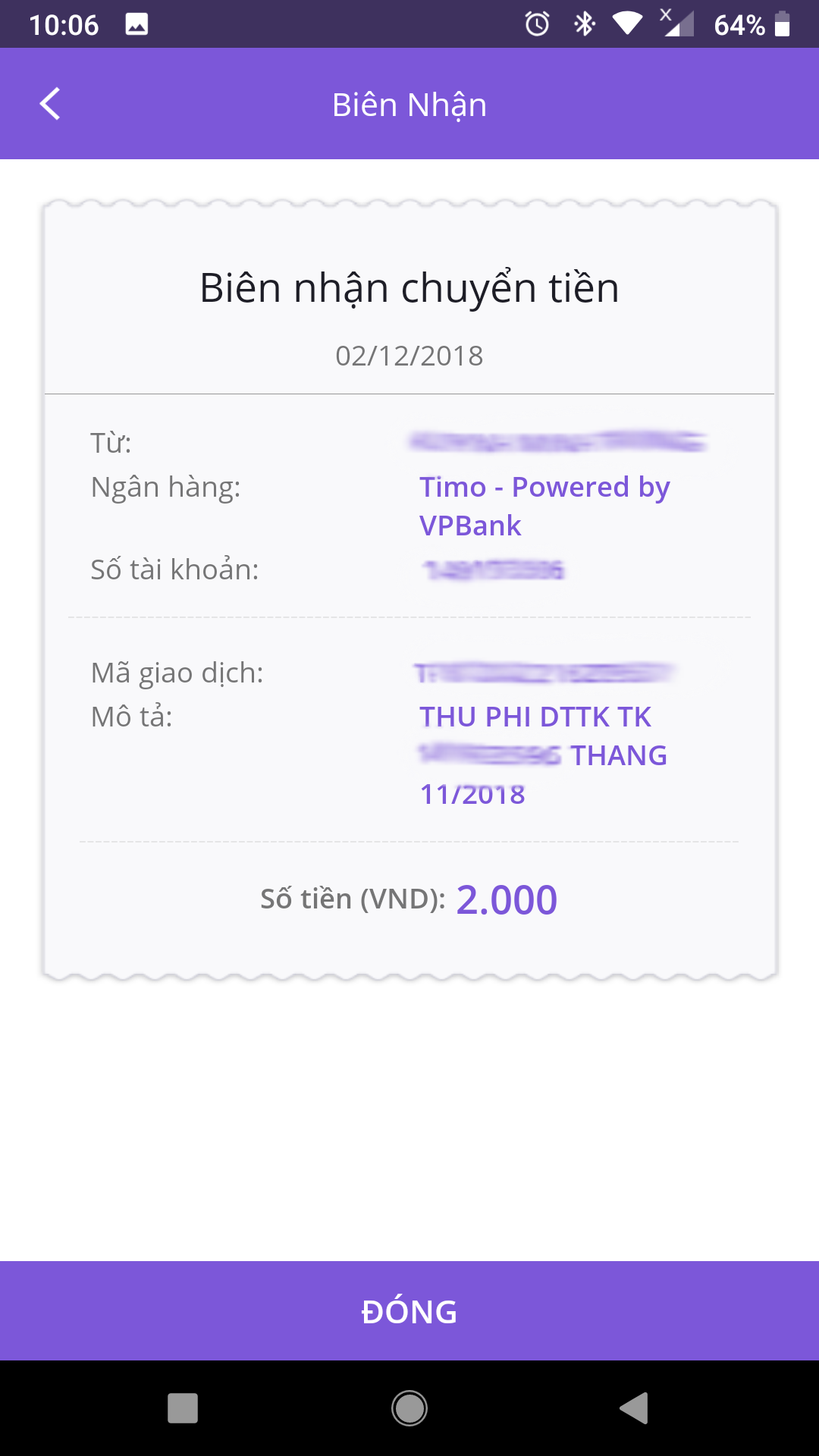Go back using the header arrow
Image resolution: width=819 pixels, height=1456 pixels.
coord(50,104)
